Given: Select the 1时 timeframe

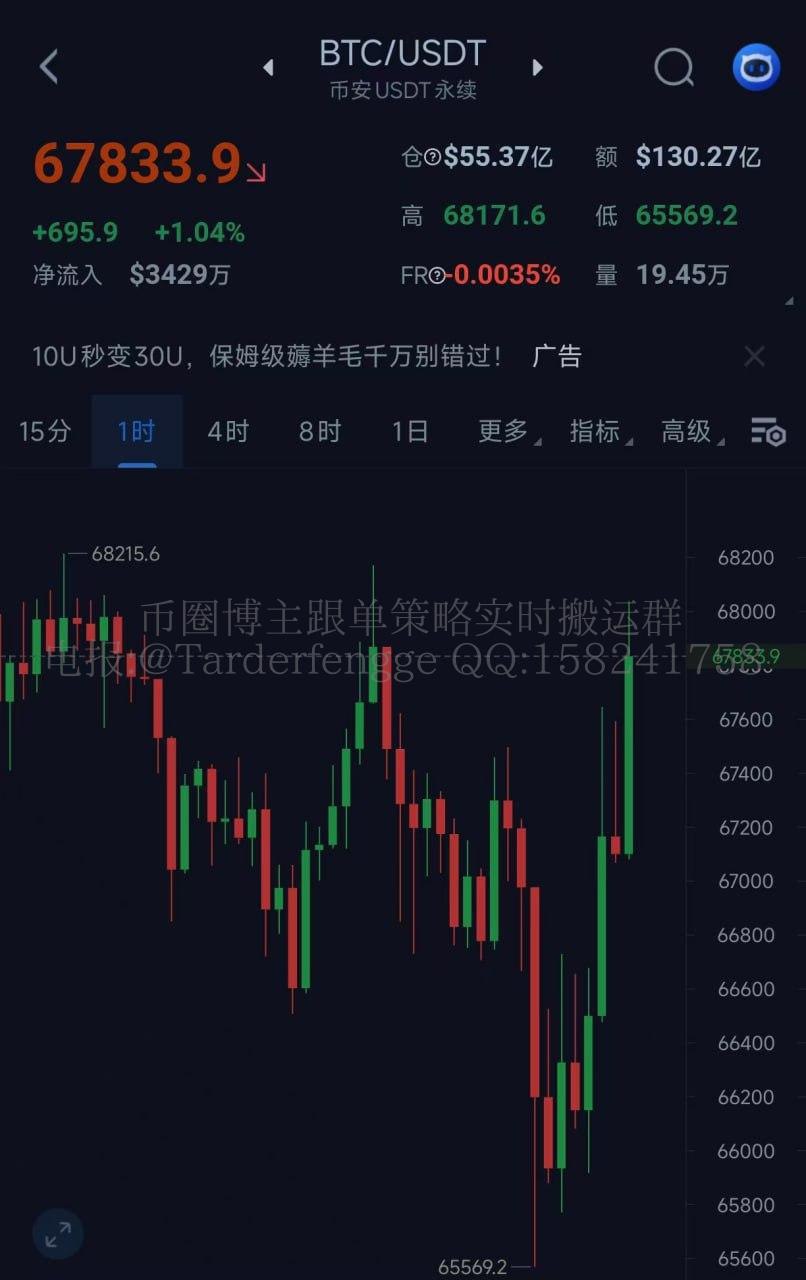Looking at the screenshot, I should 136,431.
